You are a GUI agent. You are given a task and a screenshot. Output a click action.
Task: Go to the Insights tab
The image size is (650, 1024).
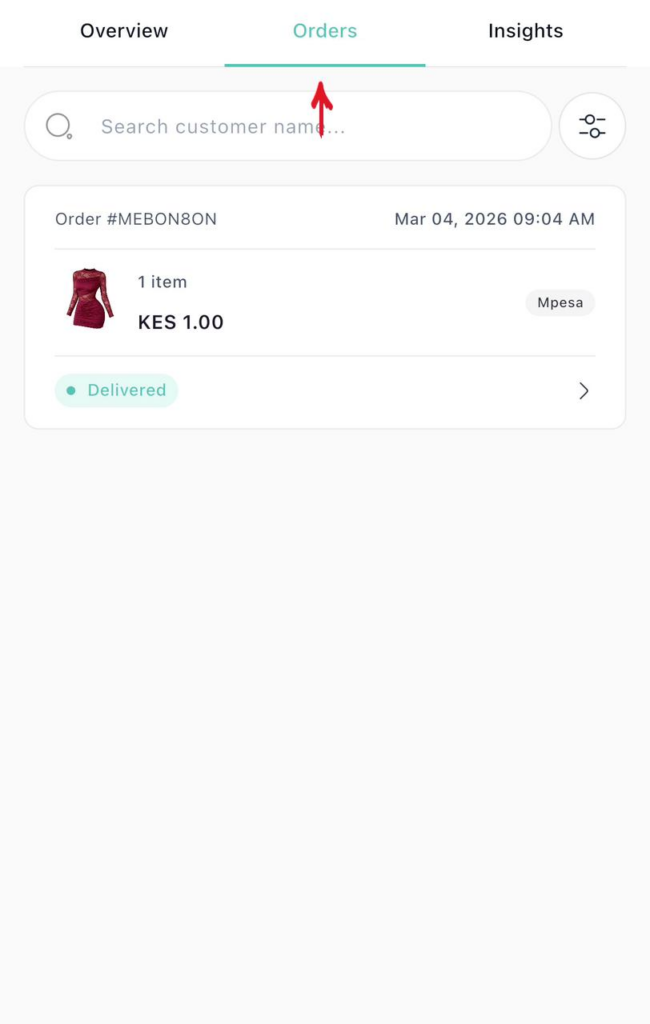click(525, 31)
